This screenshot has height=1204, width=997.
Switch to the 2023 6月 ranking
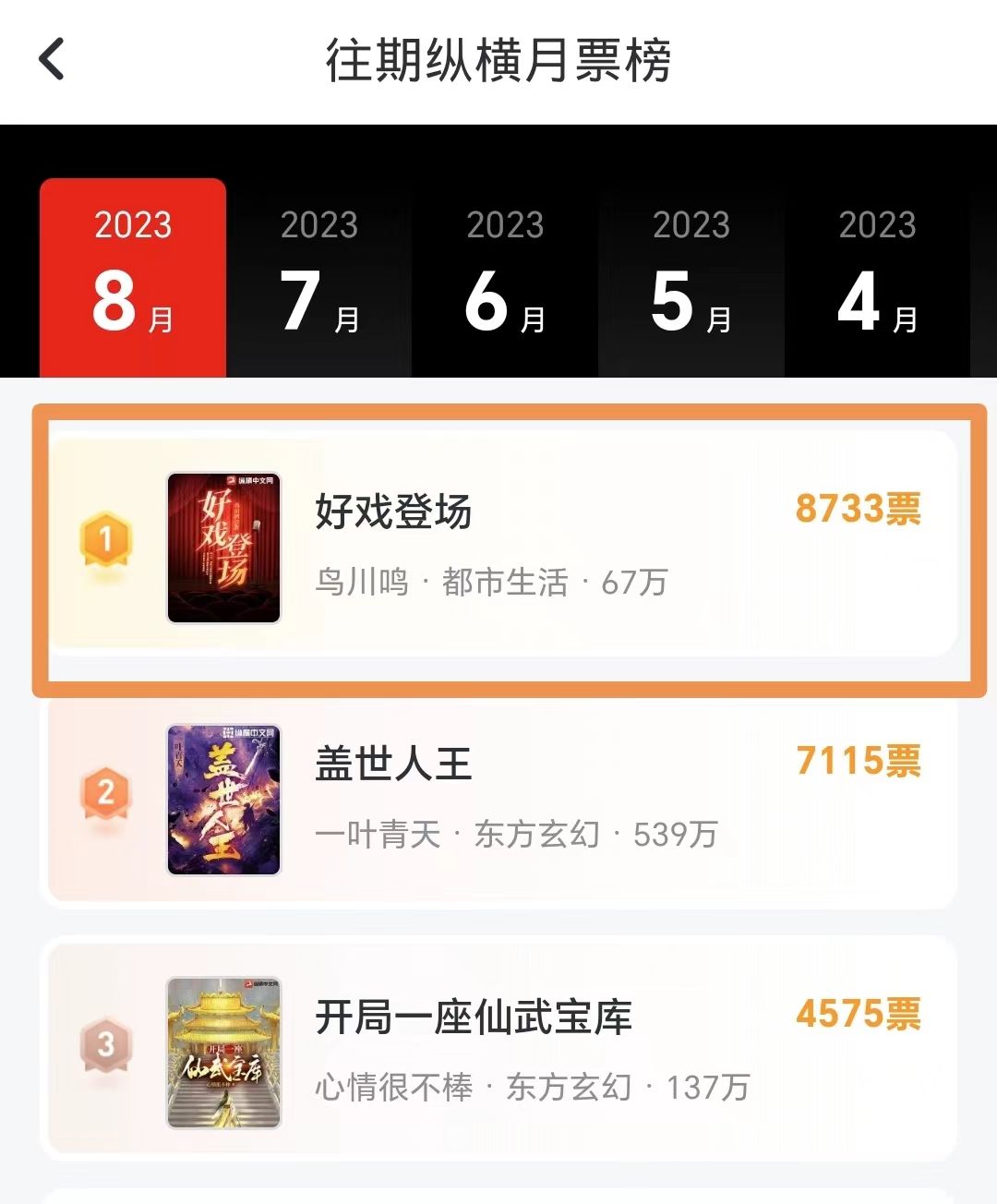click(505, 277)
